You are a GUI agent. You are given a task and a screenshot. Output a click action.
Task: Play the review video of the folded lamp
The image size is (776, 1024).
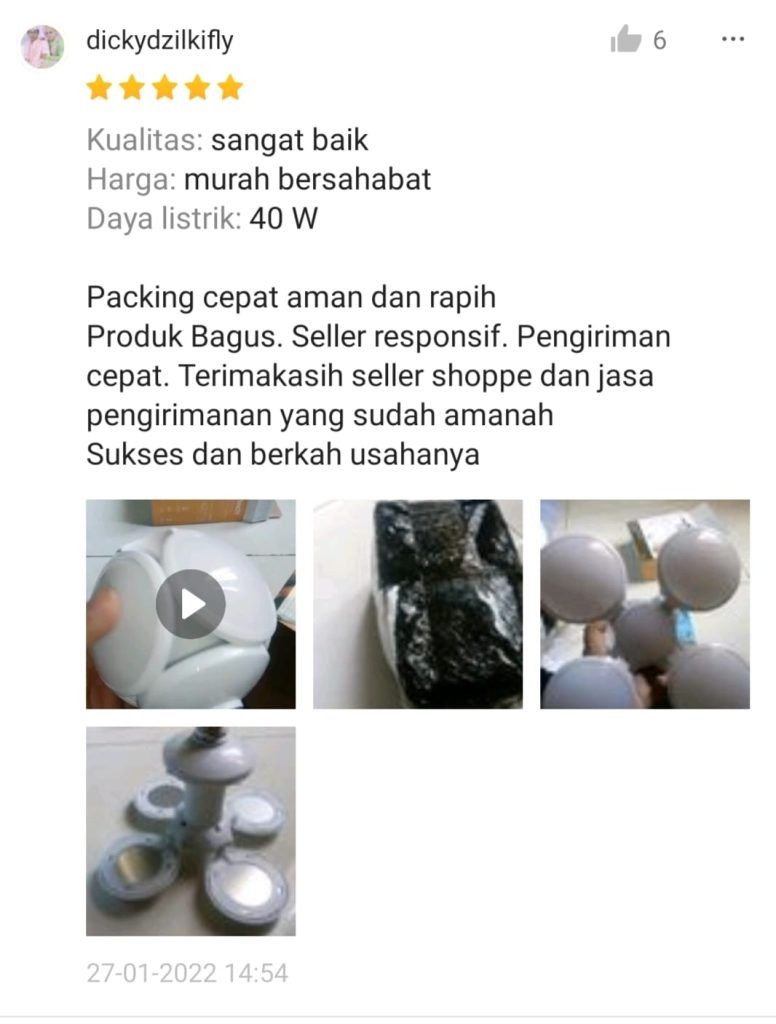coord(190,604)
